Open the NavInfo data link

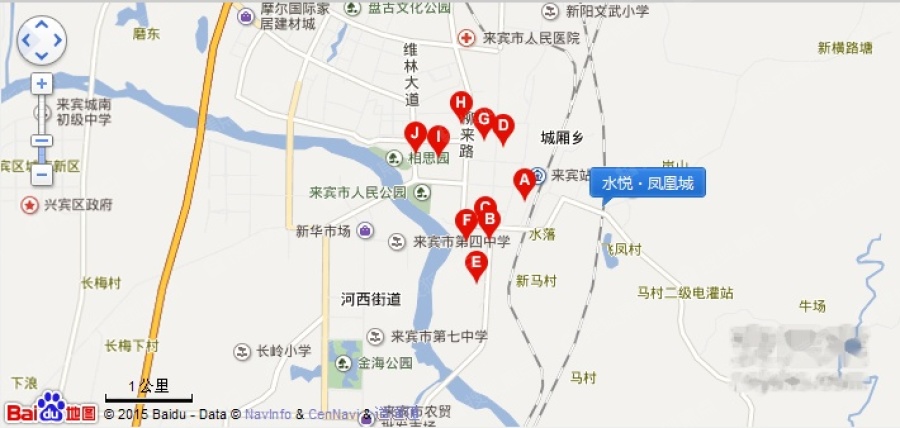267,413
